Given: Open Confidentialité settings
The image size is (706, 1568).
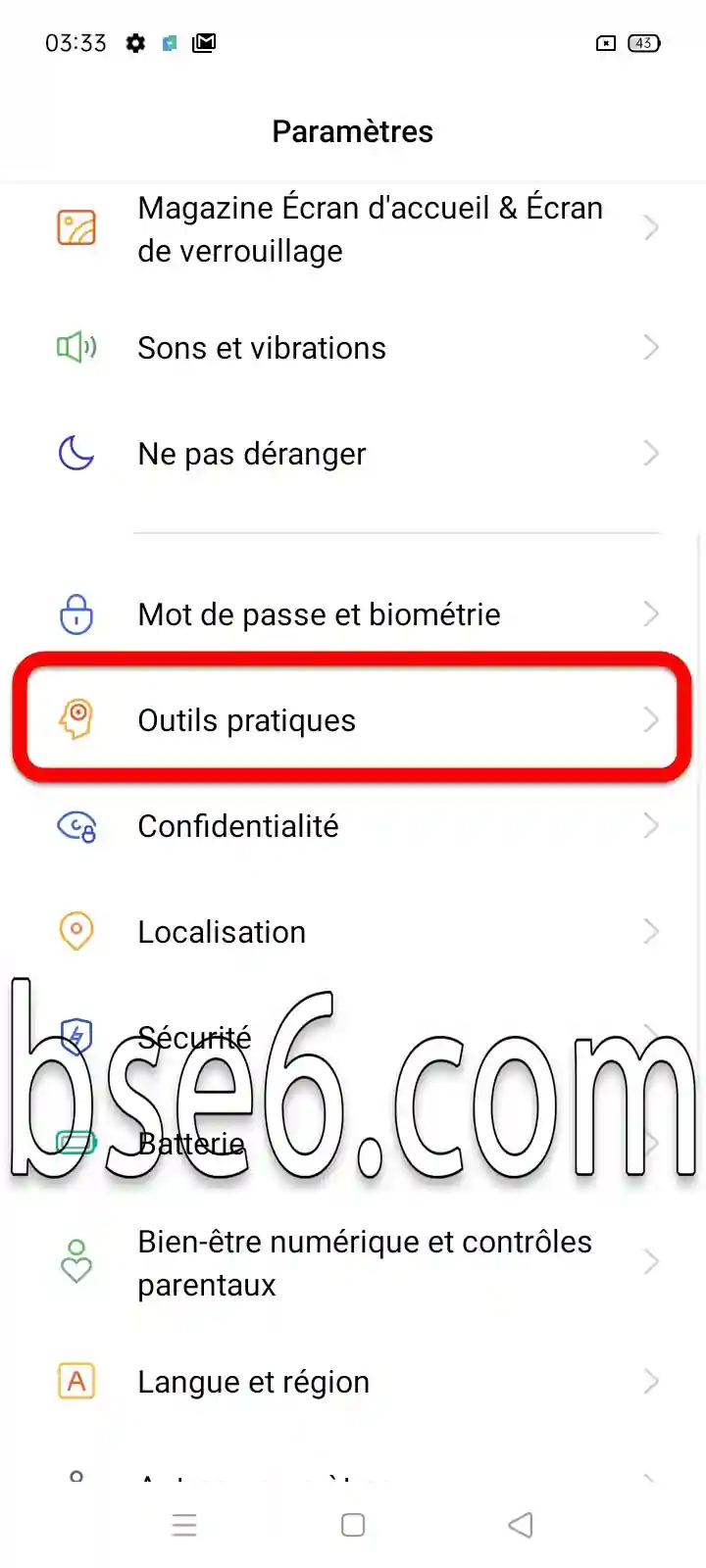Looking at the screenshot, I should pyautogui.click(x=353, y=826).
